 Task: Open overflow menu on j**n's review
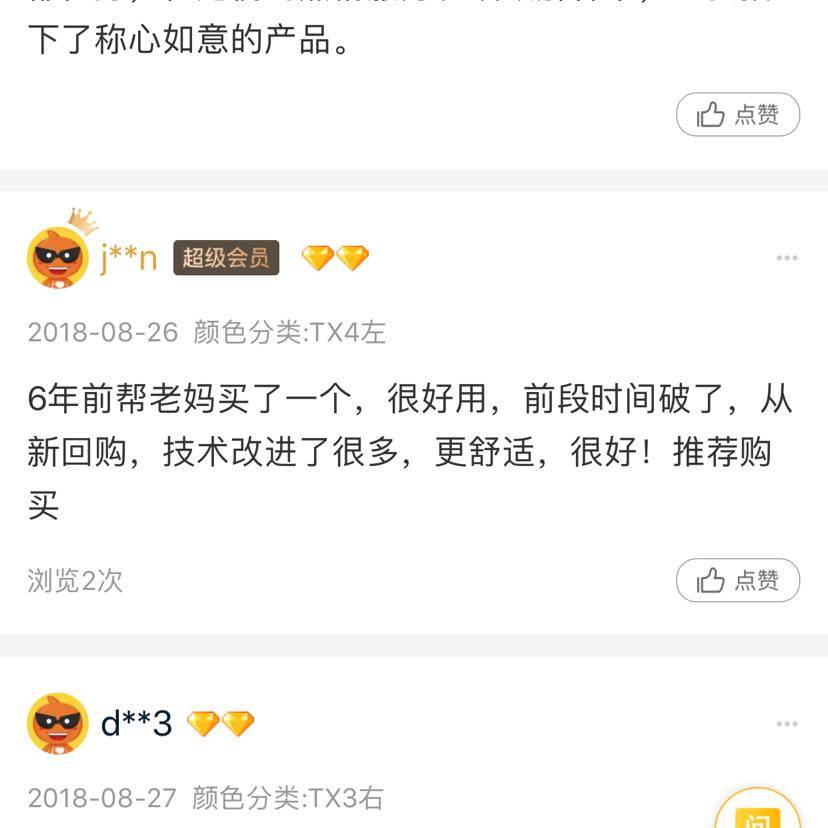787,258
